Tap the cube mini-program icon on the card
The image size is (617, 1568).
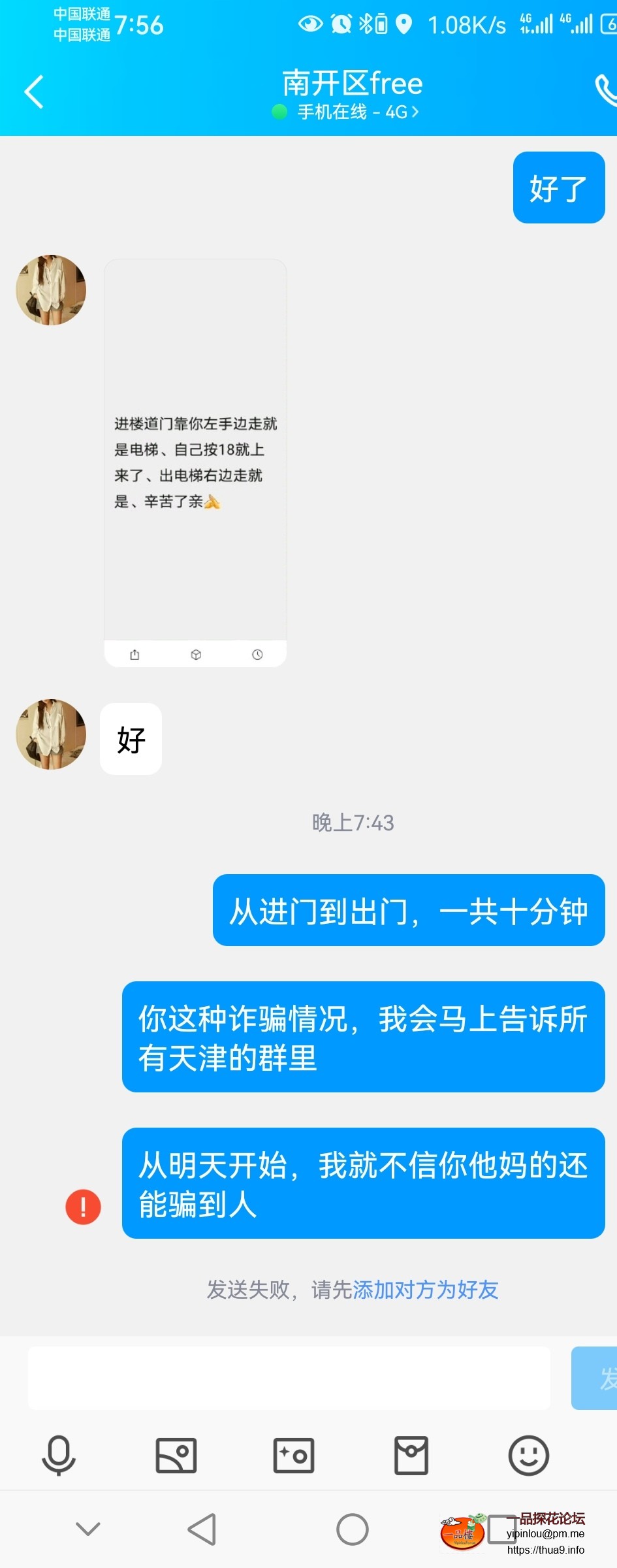[195, 653]
